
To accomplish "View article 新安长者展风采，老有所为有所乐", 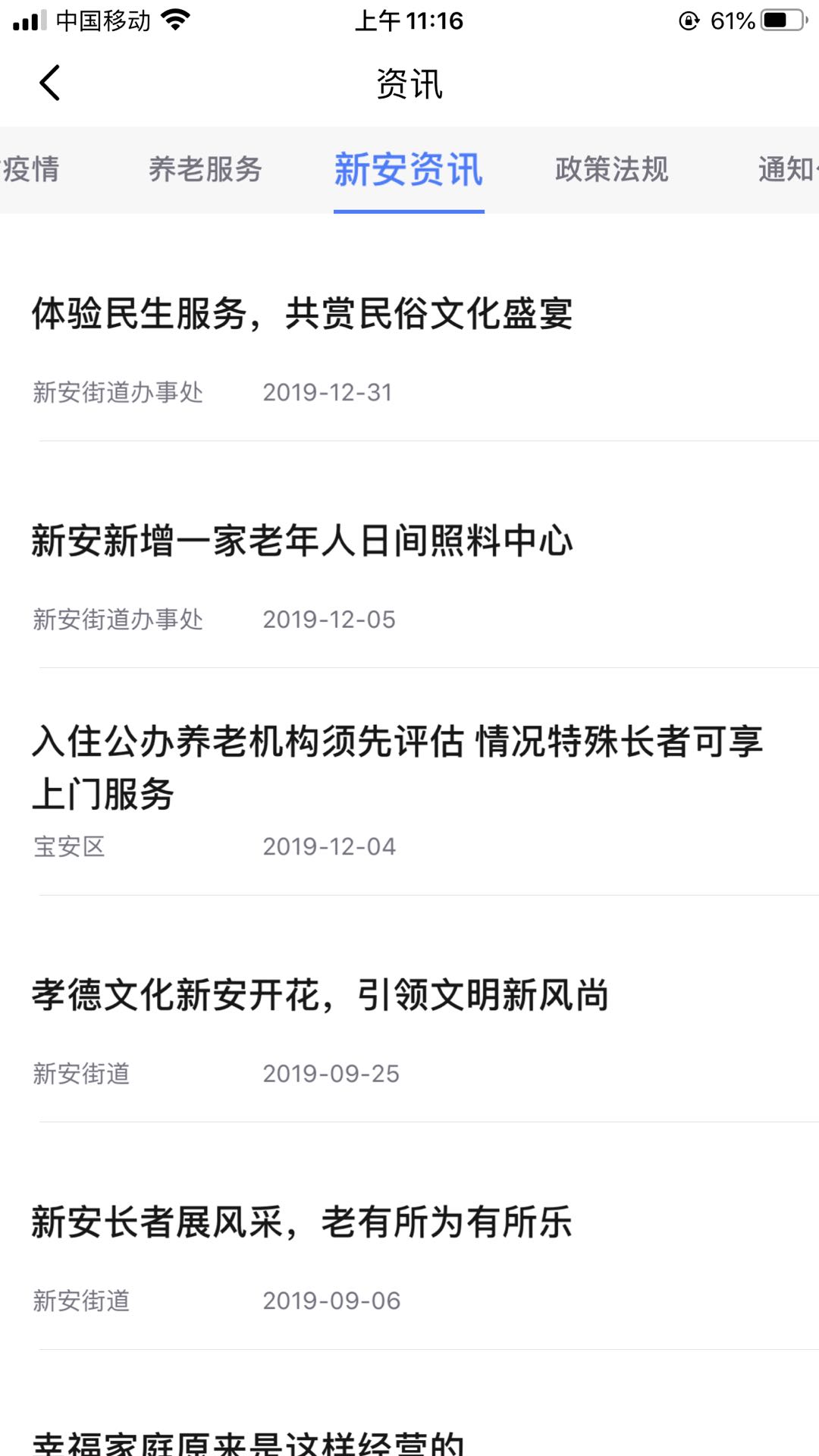I will 302,1222.
